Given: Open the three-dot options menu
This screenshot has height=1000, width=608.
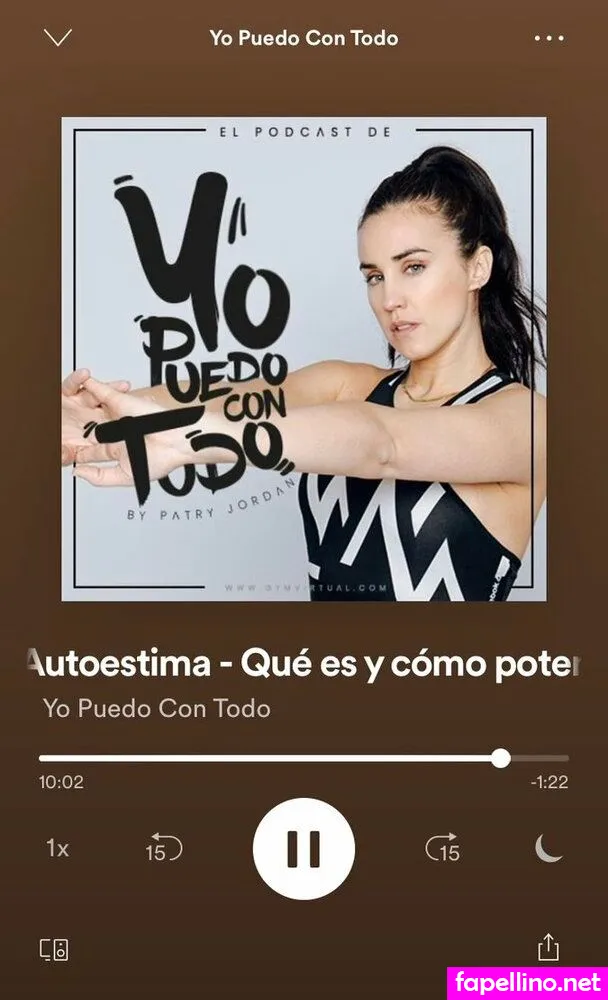Looking at the screenshot, I should 549,38.
